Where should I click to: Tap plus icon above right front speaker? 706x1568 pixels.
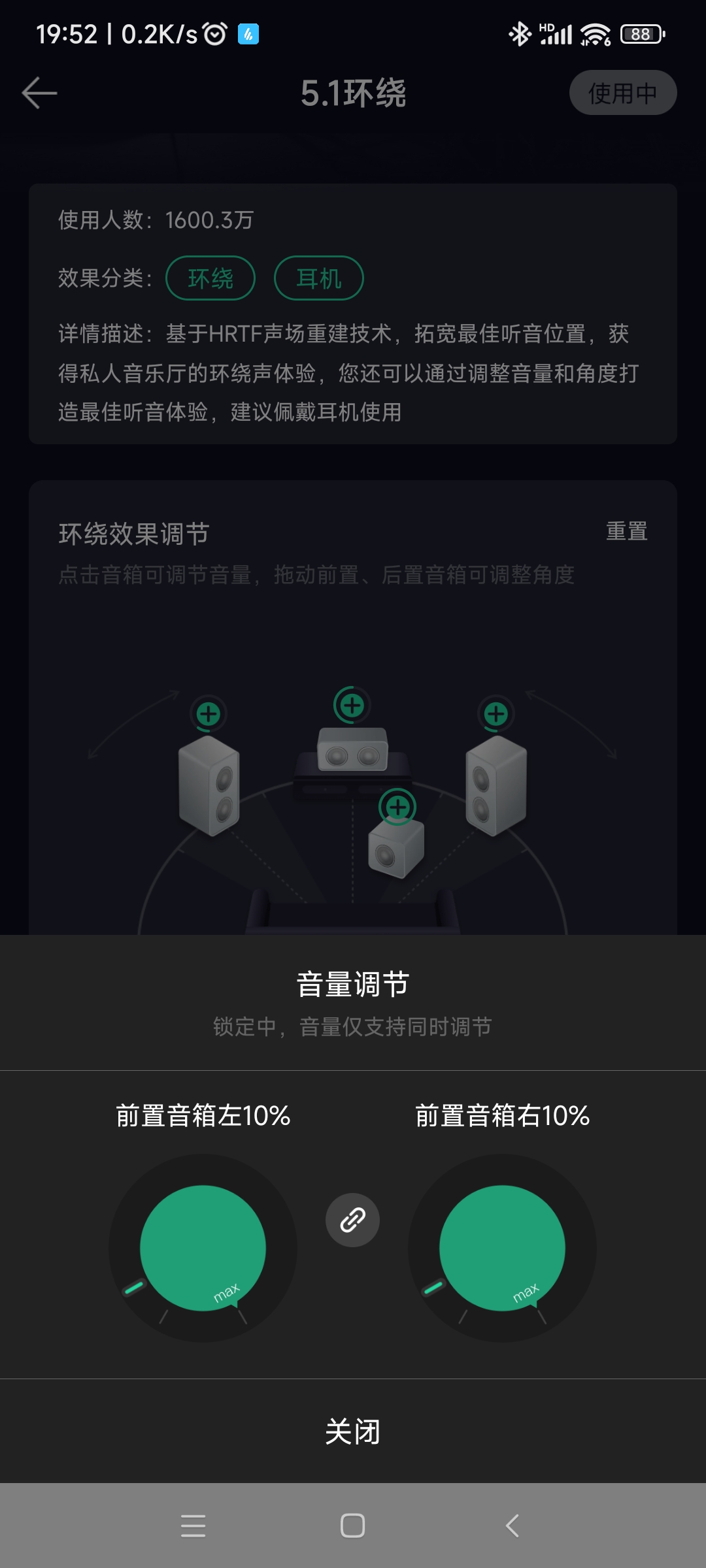click(496, 713)
